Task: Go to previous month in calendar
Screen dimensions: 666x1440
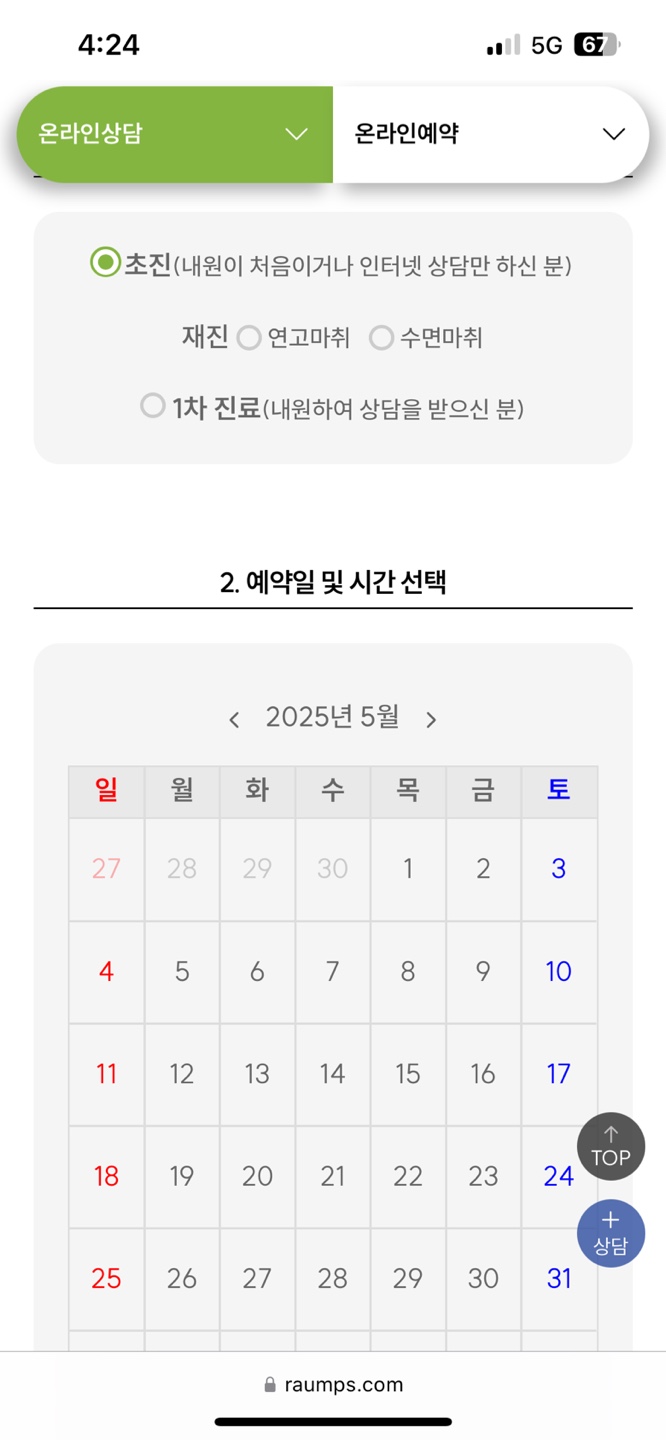Action: point(234,719)
